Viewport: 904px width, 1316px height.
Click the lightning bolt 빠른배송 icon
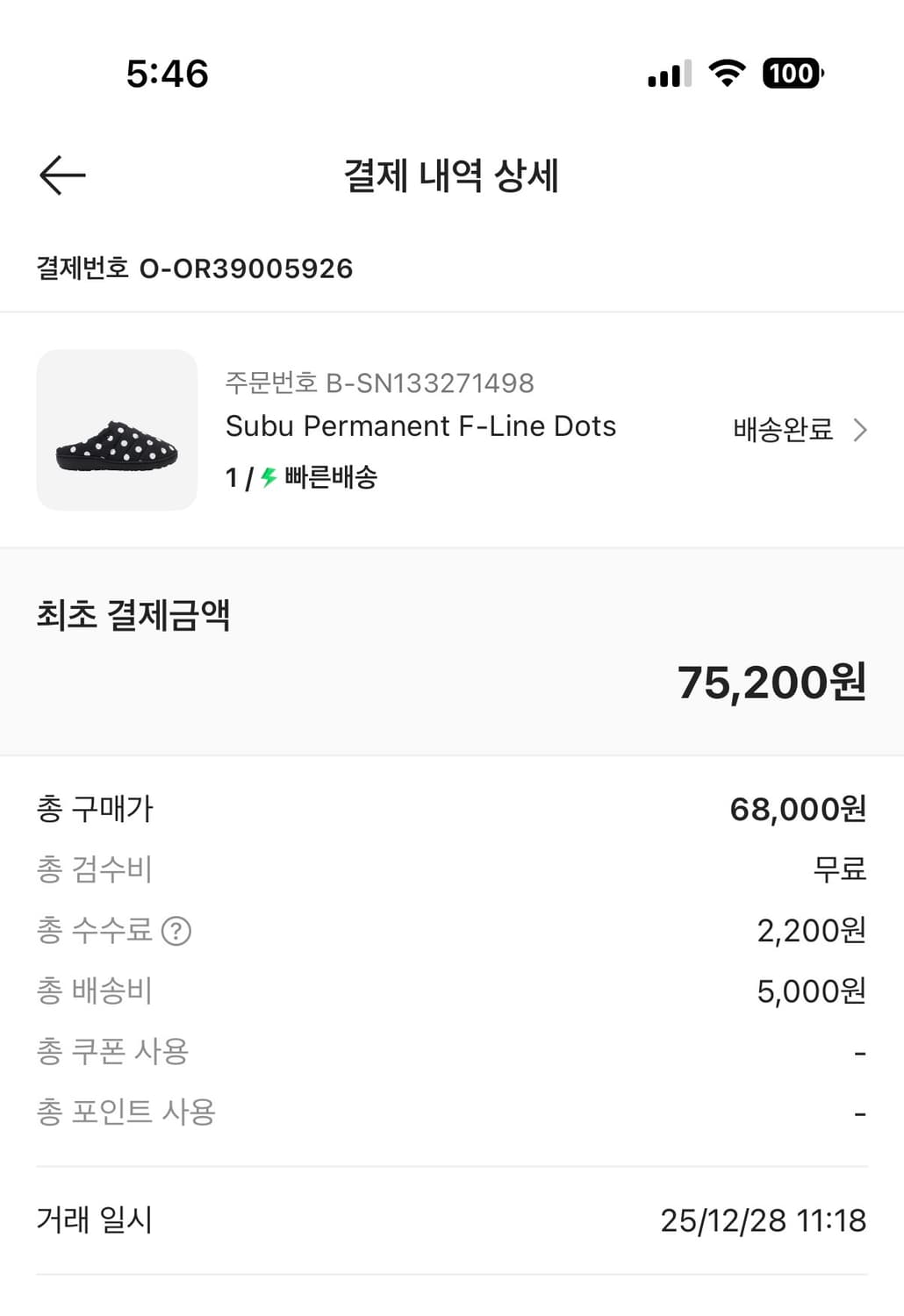click(266, 477)
